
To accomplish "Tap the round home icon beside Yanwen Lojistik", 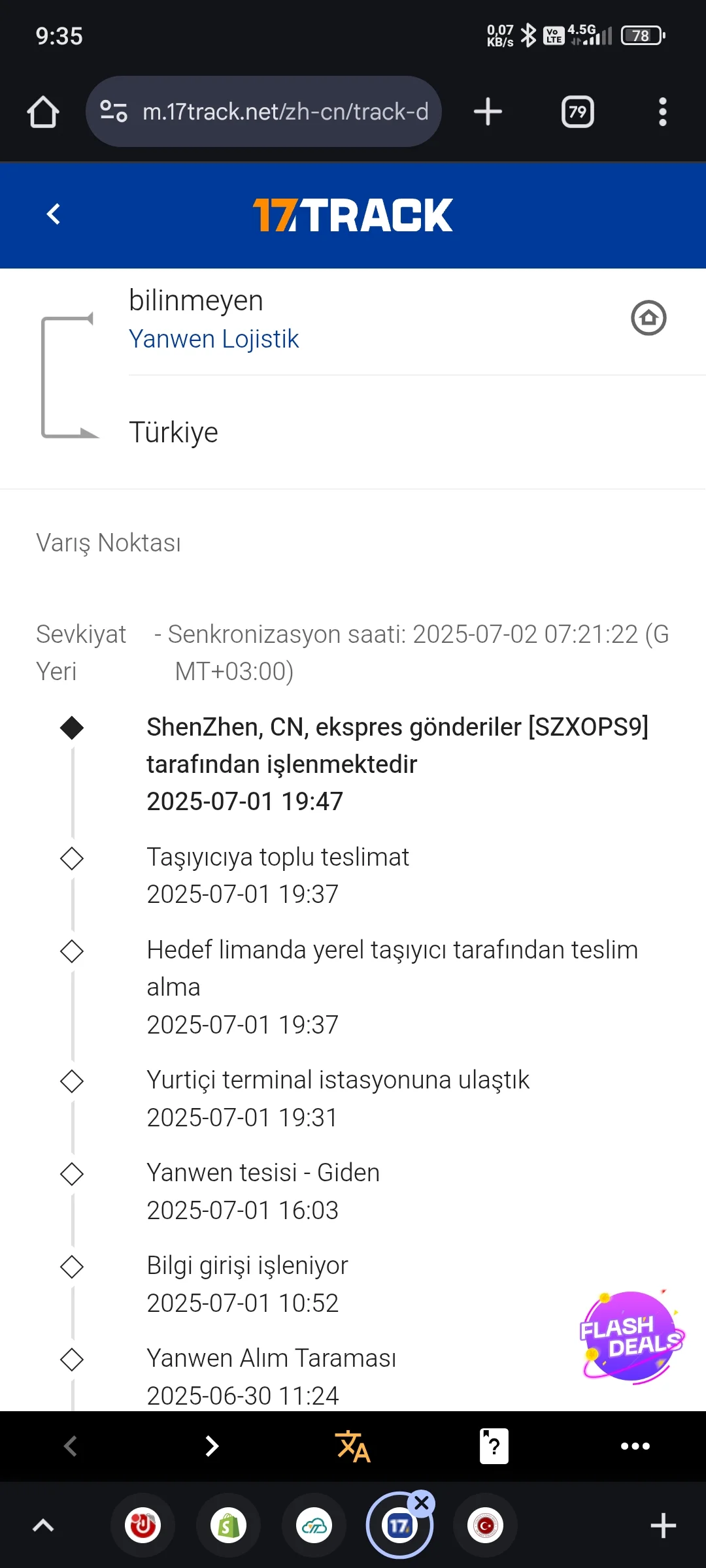I will pos(648,318).
